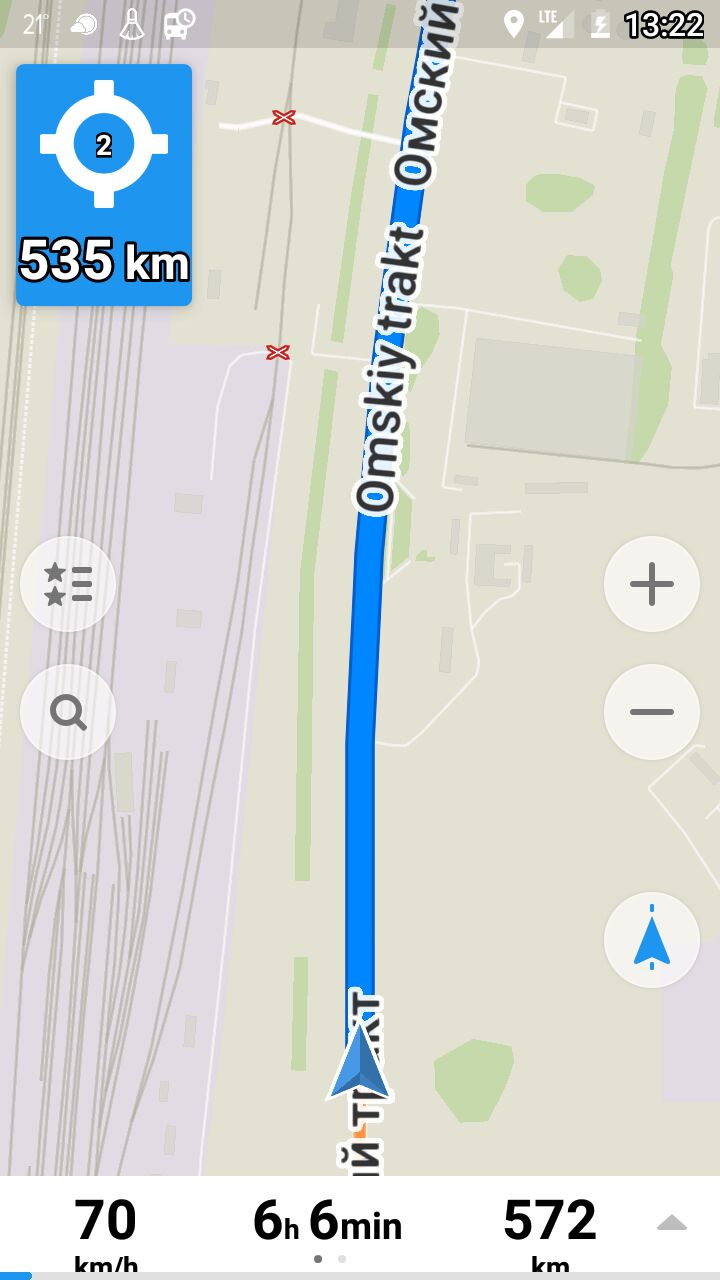
Task: Open the roundabout turn instruction panel
Action: coord(104,185)
